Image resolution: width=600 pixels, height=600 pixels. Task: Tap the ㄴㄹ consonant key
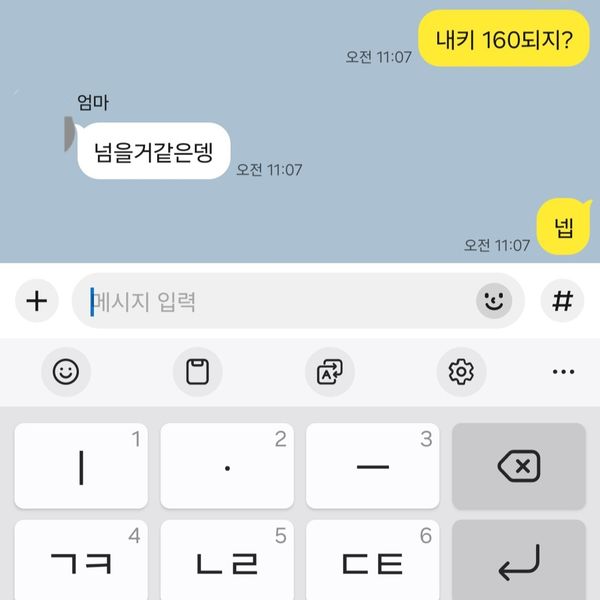click(x=227, y=562)
